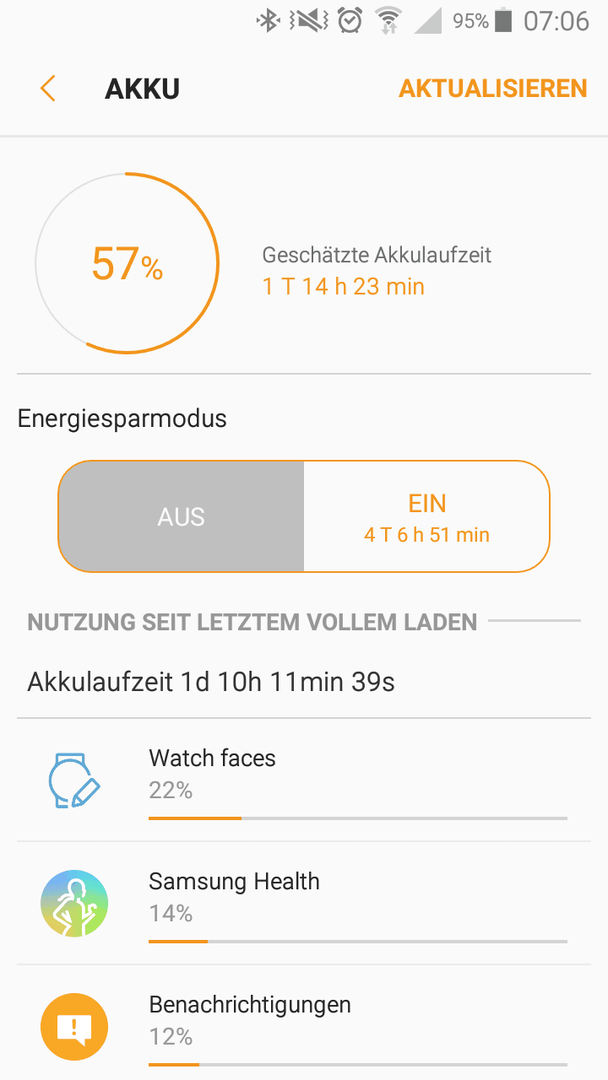The width and height of the screenshot is (608, 1080).
Task: Open Benachrichtigungen battery usage
Action: [304, 1023]
